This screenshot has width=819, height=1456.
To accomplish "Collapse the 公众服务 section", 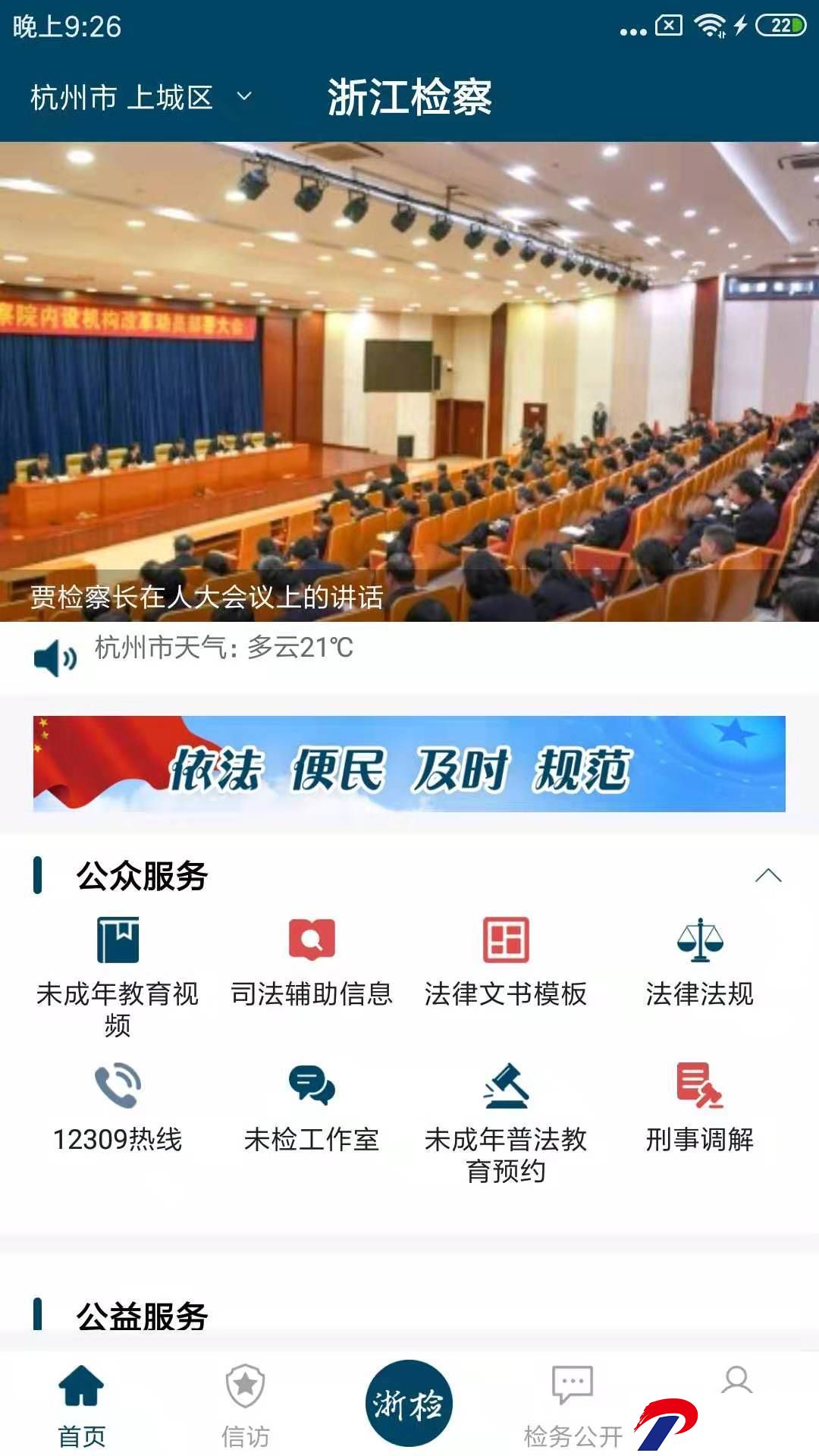I will tap(767, 876).
